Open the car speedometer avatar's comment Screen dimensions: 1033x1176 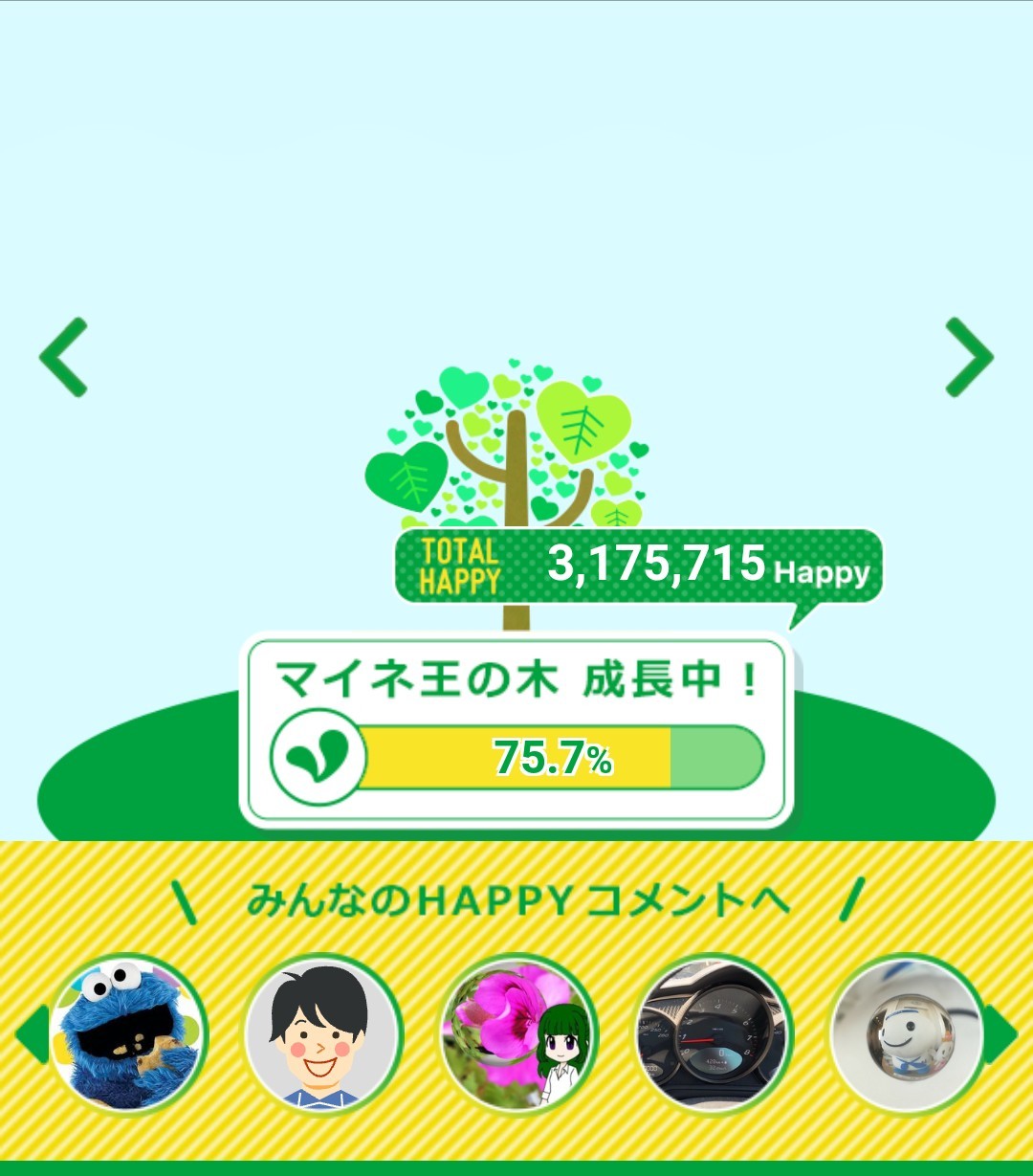[713, 1035]
